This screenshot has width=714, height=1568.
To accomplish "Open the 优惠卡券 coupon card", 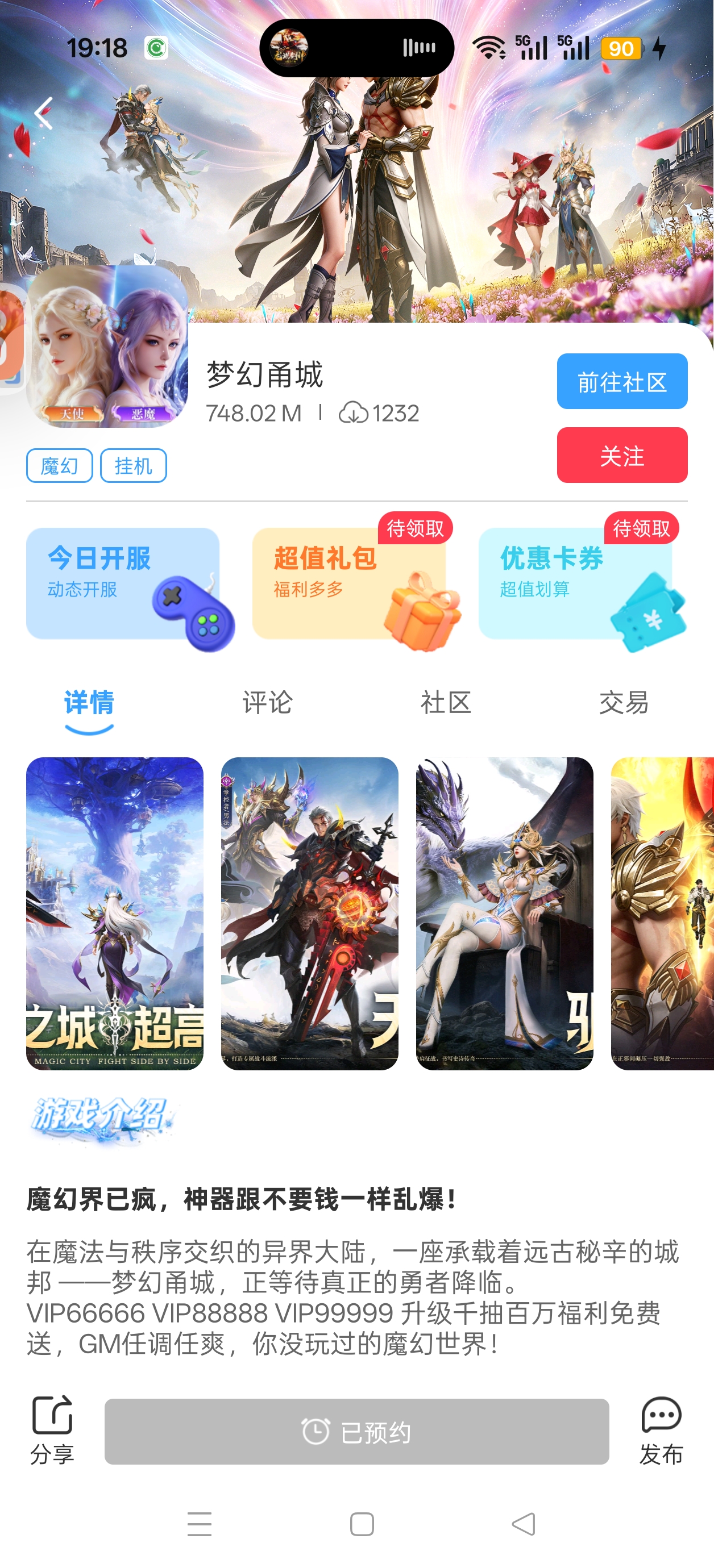I will (x=575, y=582).
